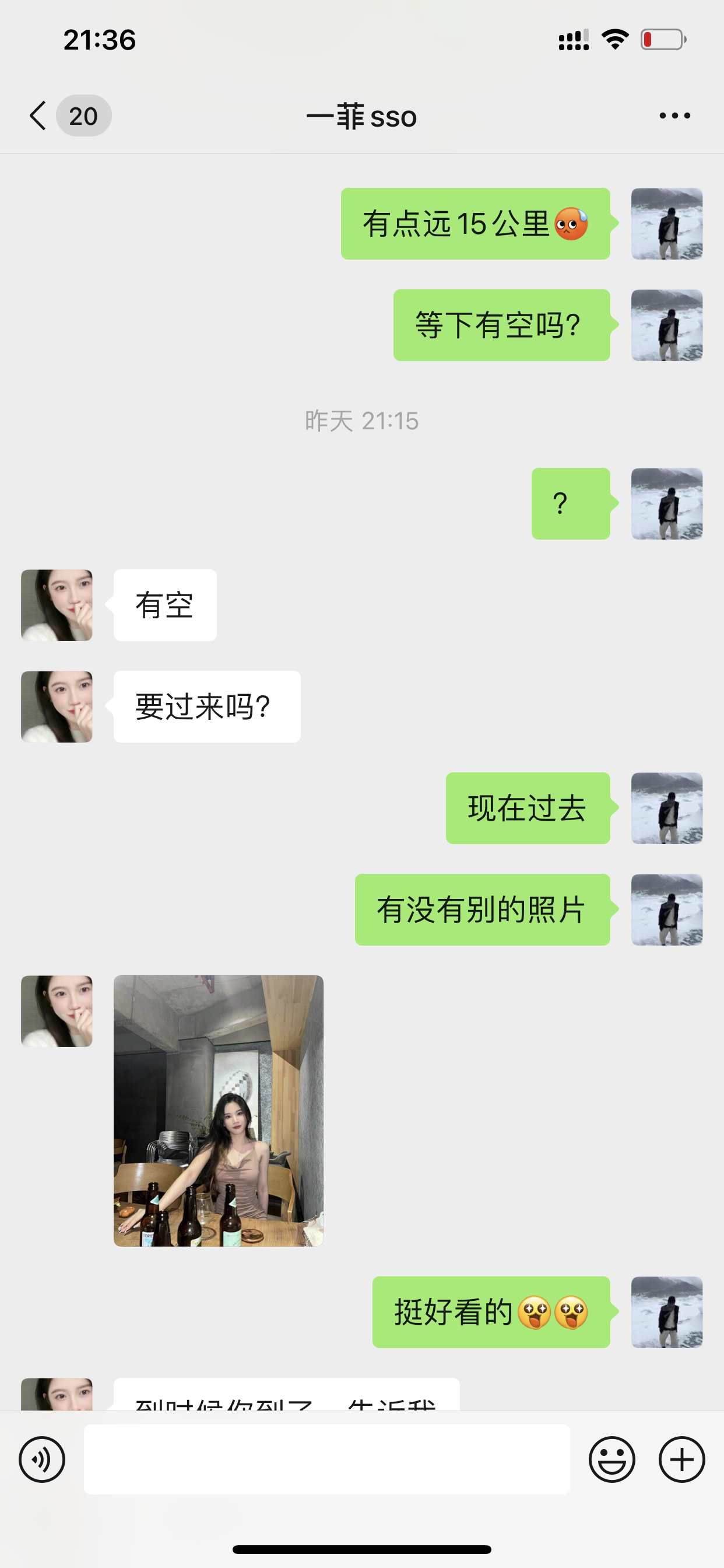Tap the 有没有别的照片 message
724x1568 pixels.
(481, 910)
